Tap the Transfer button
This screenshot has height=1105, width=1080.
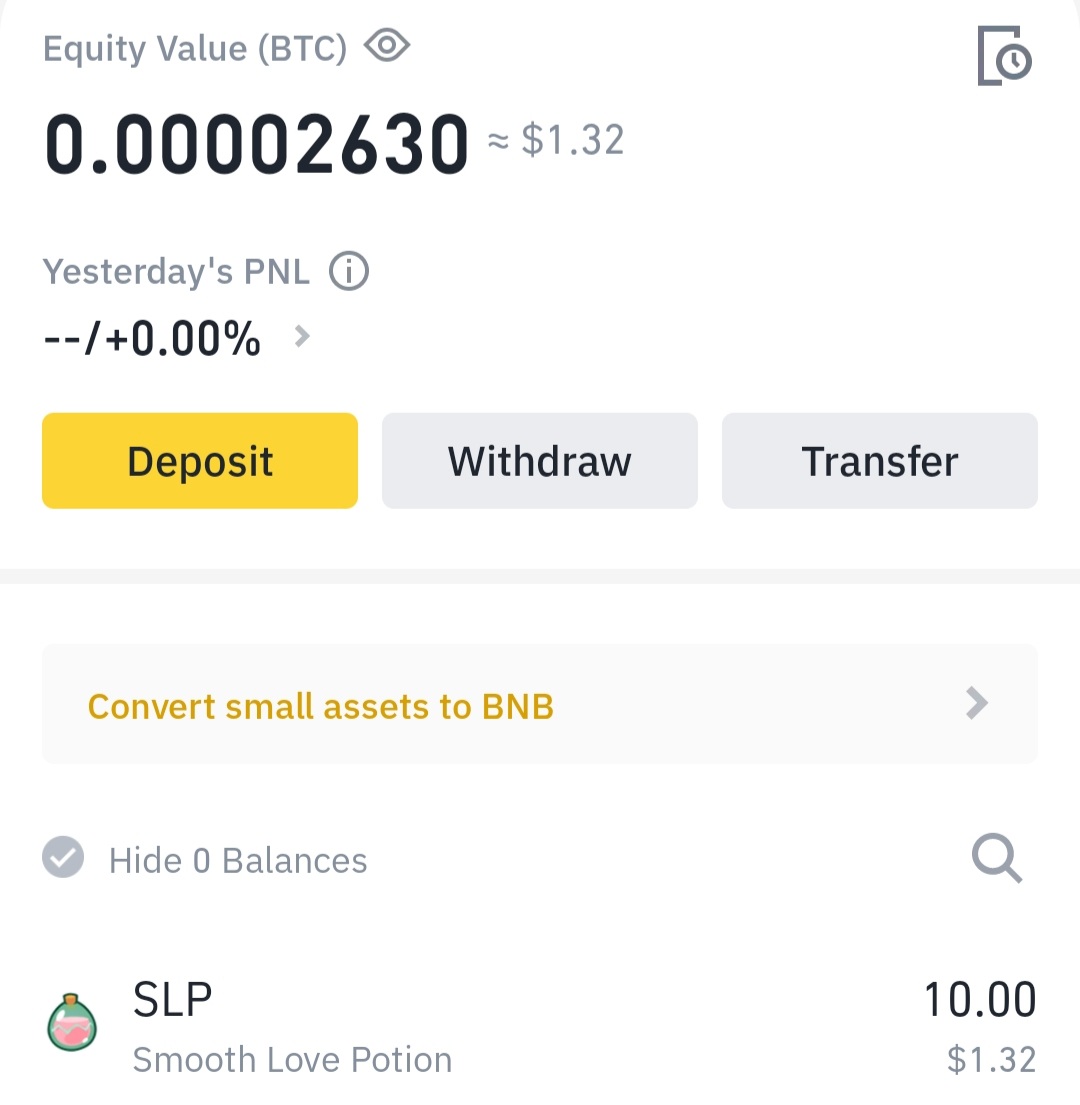[879, 461]
